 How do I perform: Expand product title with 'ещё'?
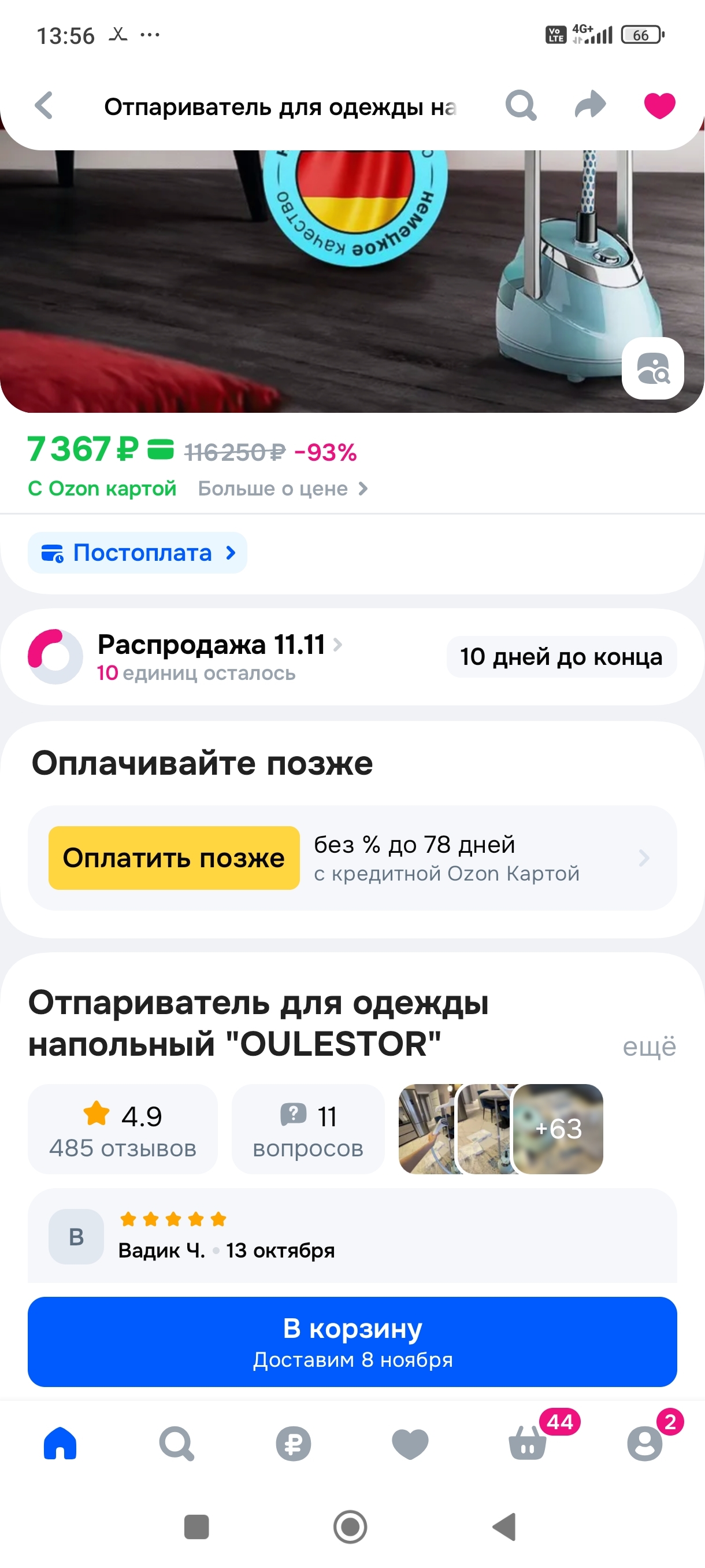click(648, 1046)
